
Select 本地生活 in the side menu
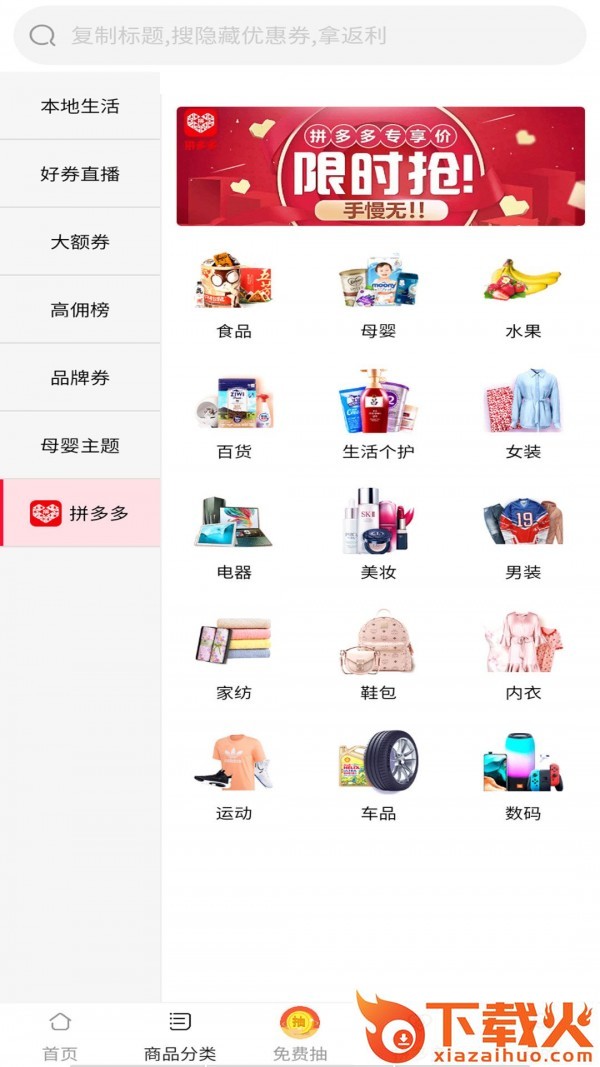80,106
